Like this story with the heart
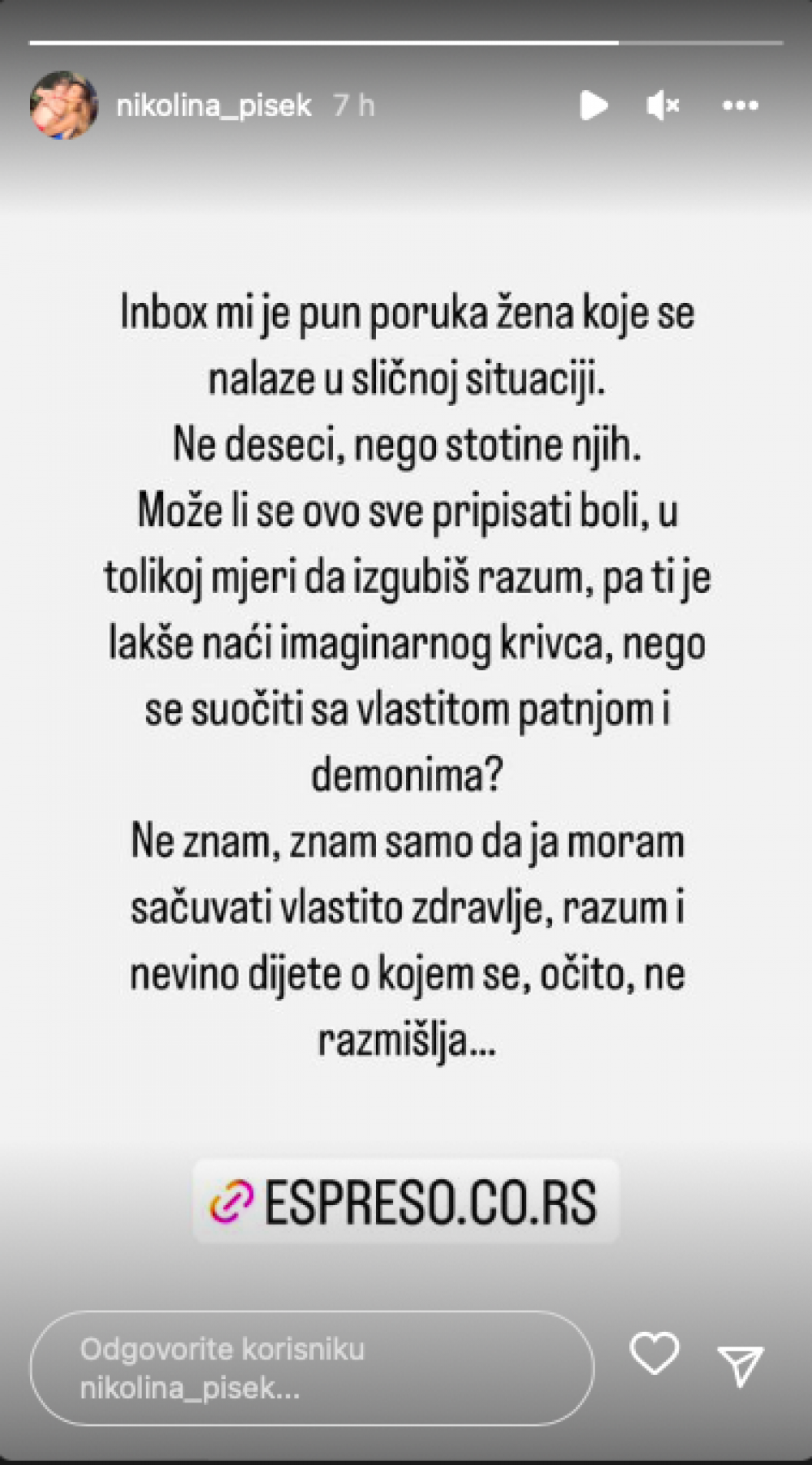The image size is (812, 1465). (654, 1353)
